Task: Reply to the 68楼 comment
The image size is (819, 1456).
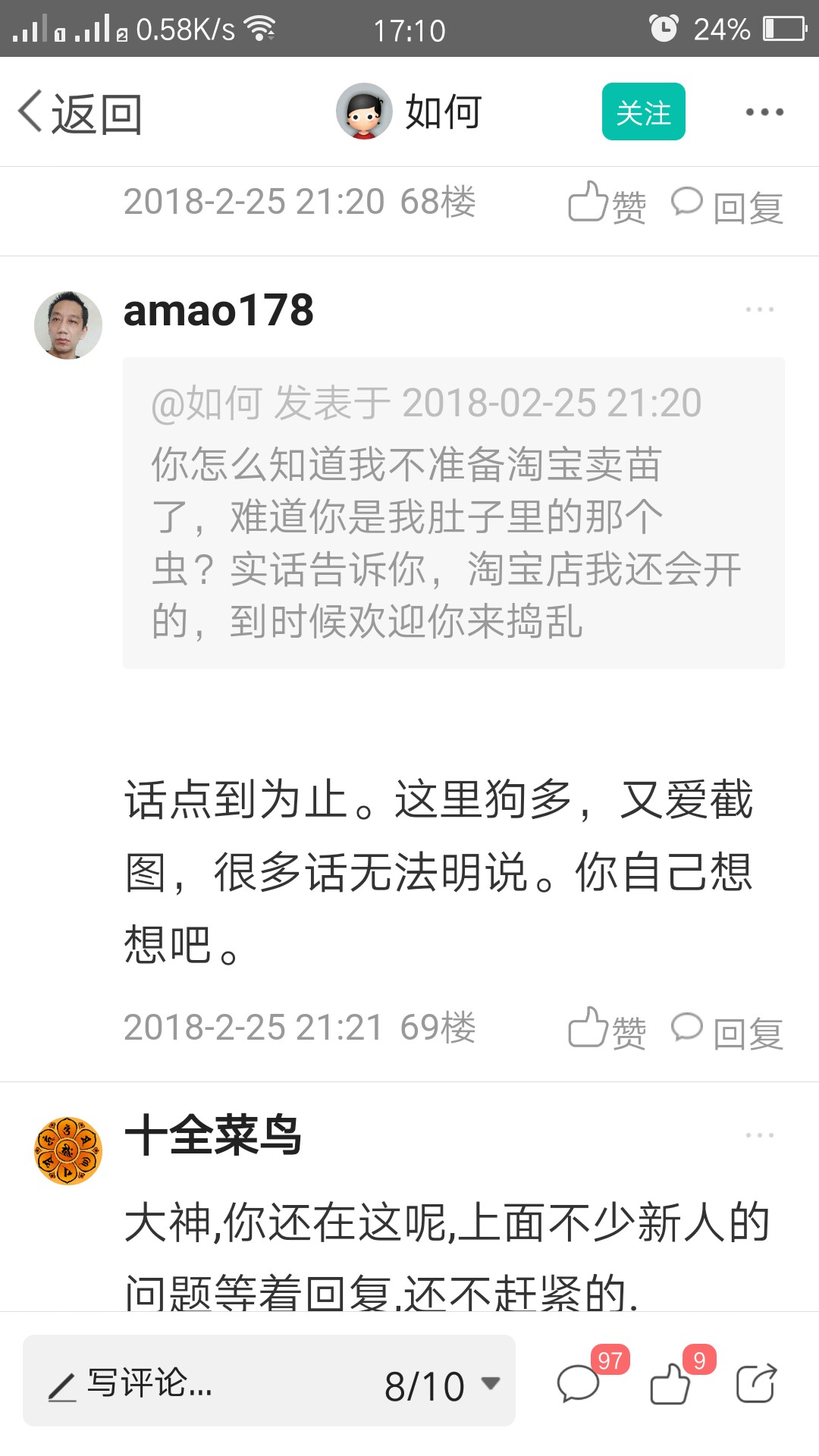Action: (x=728, y=205)
